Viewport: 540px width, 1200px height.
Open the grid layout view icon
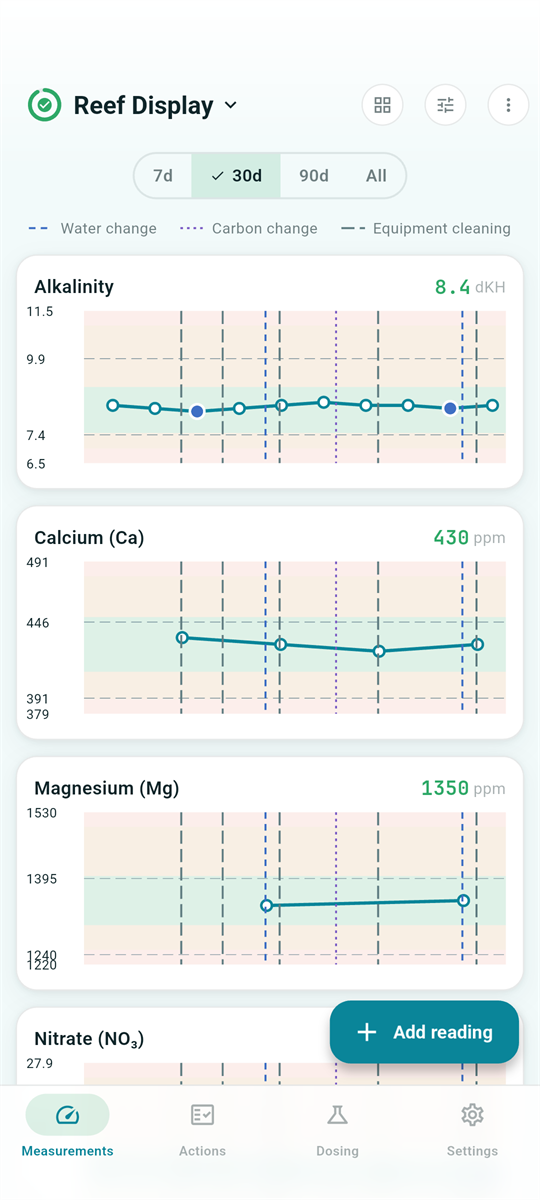[382, 105]
